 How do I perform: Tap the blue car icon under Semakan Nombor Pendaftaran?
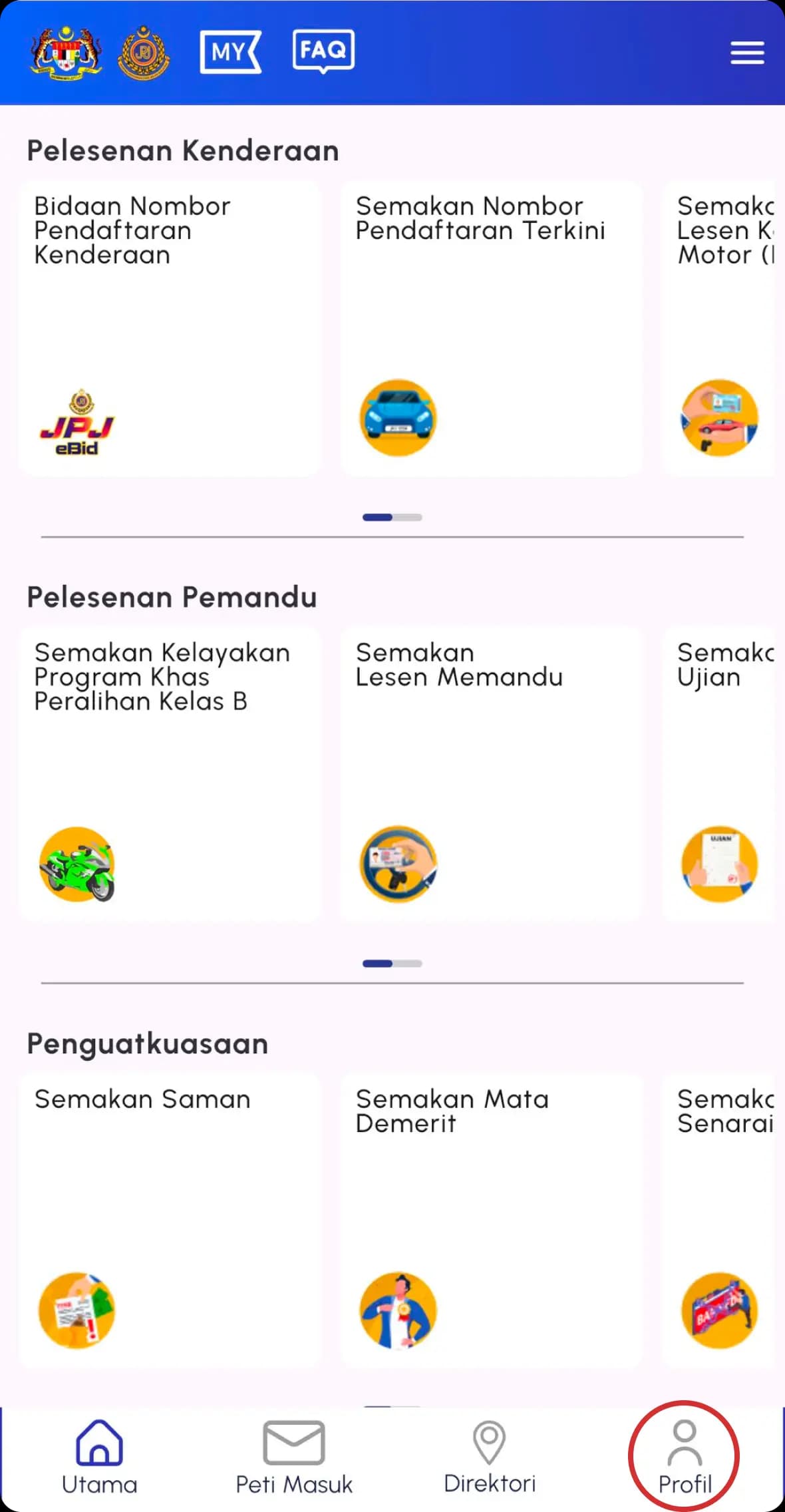click(398, 418)
